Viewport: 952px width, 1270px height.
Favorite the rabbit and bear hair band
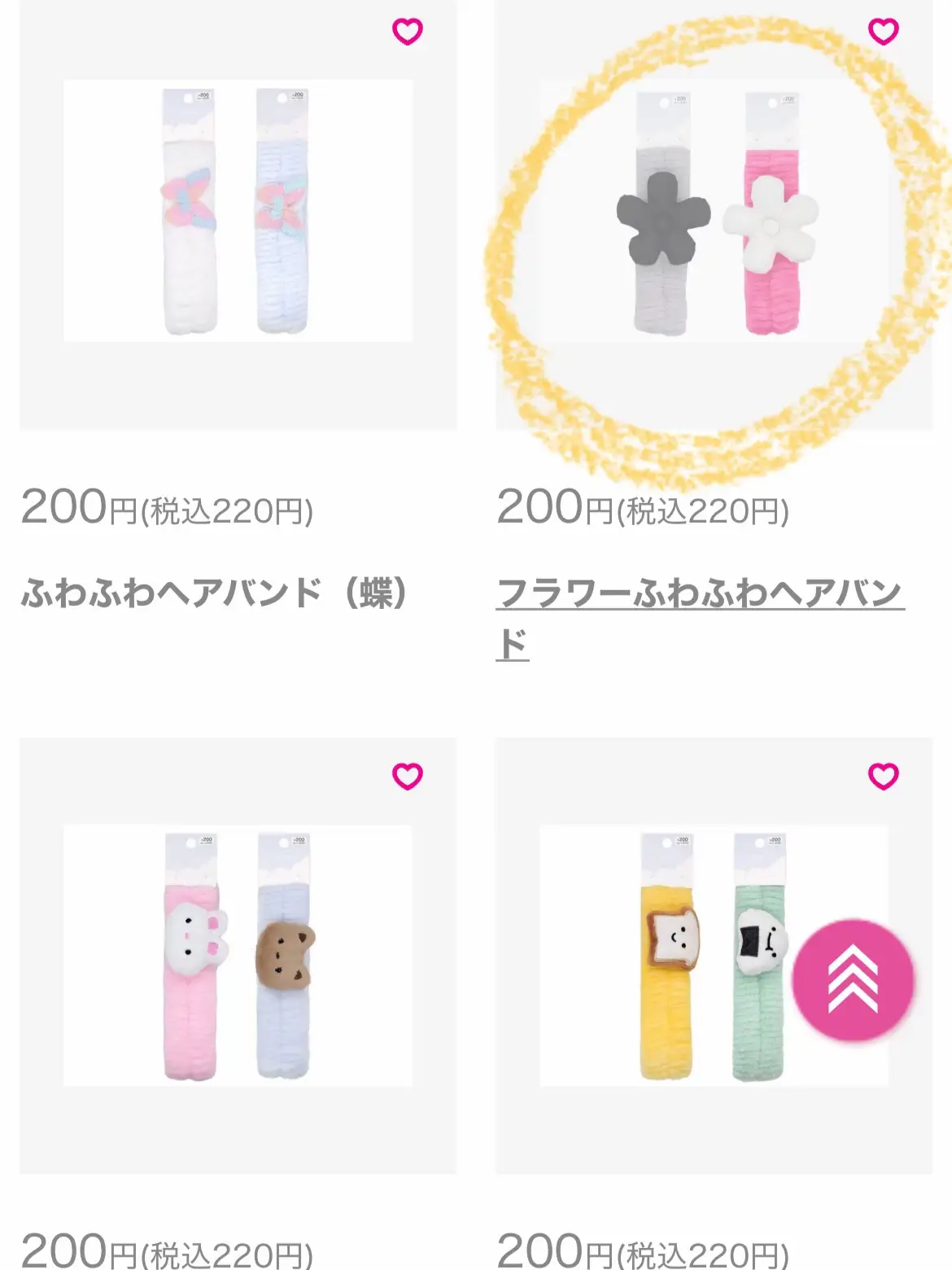408,777
